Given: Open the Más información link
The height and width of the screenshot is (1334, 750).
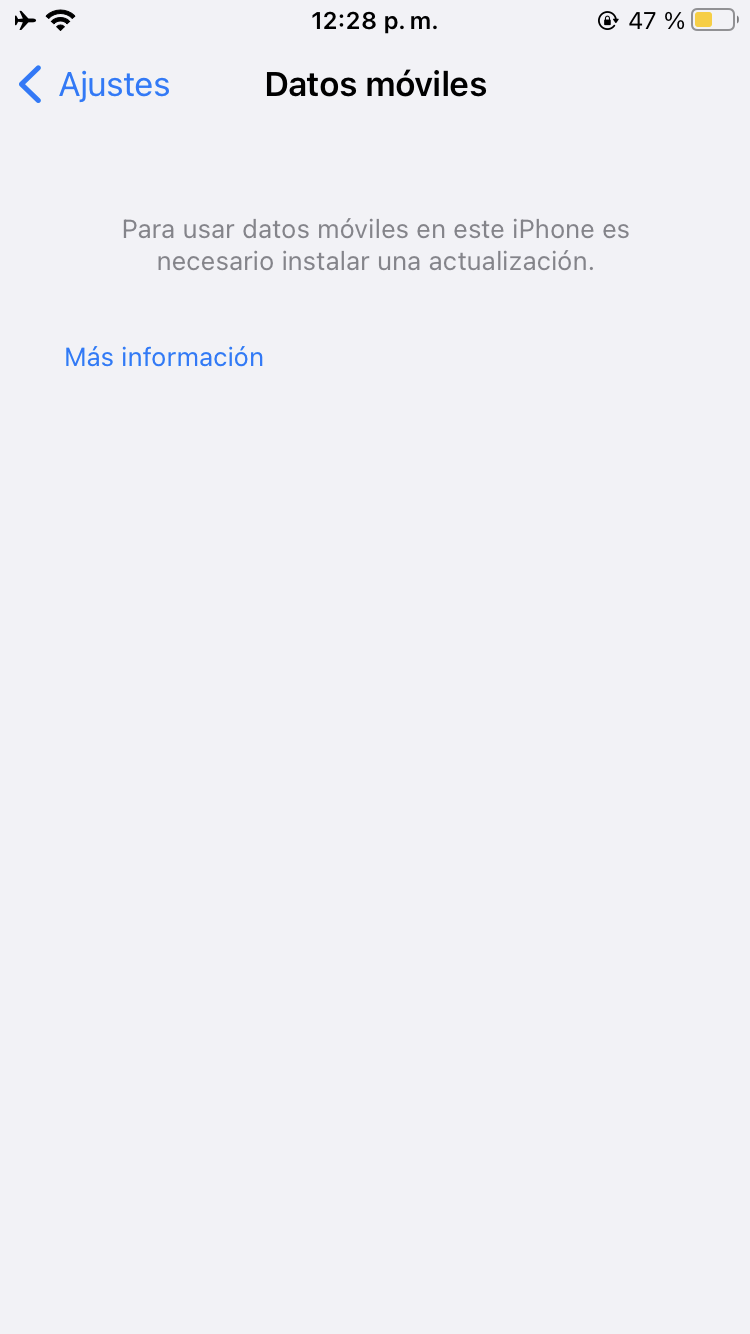Looking at the screenshot, I should click(x=164, y=357).
